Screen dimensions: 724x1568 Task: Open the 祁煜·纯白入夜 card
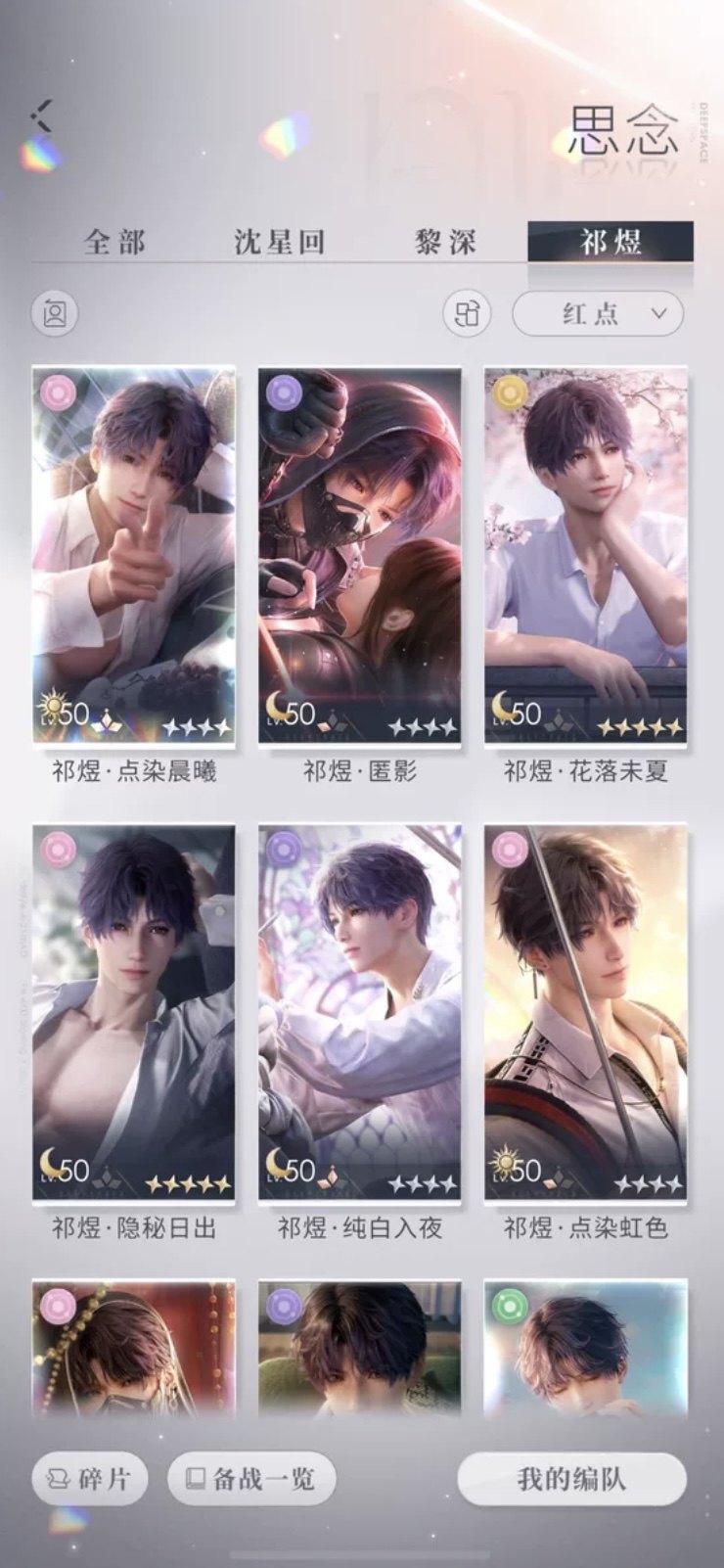(x=360, y=1013)
